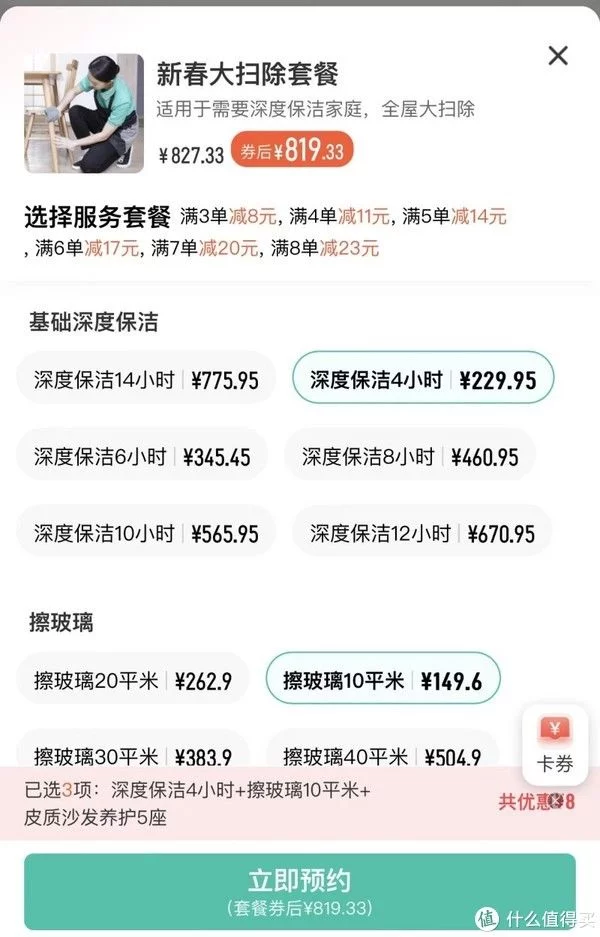The image size is (600, 937).
Task: Select 深度保洁4小时 option
Action: 422,380
